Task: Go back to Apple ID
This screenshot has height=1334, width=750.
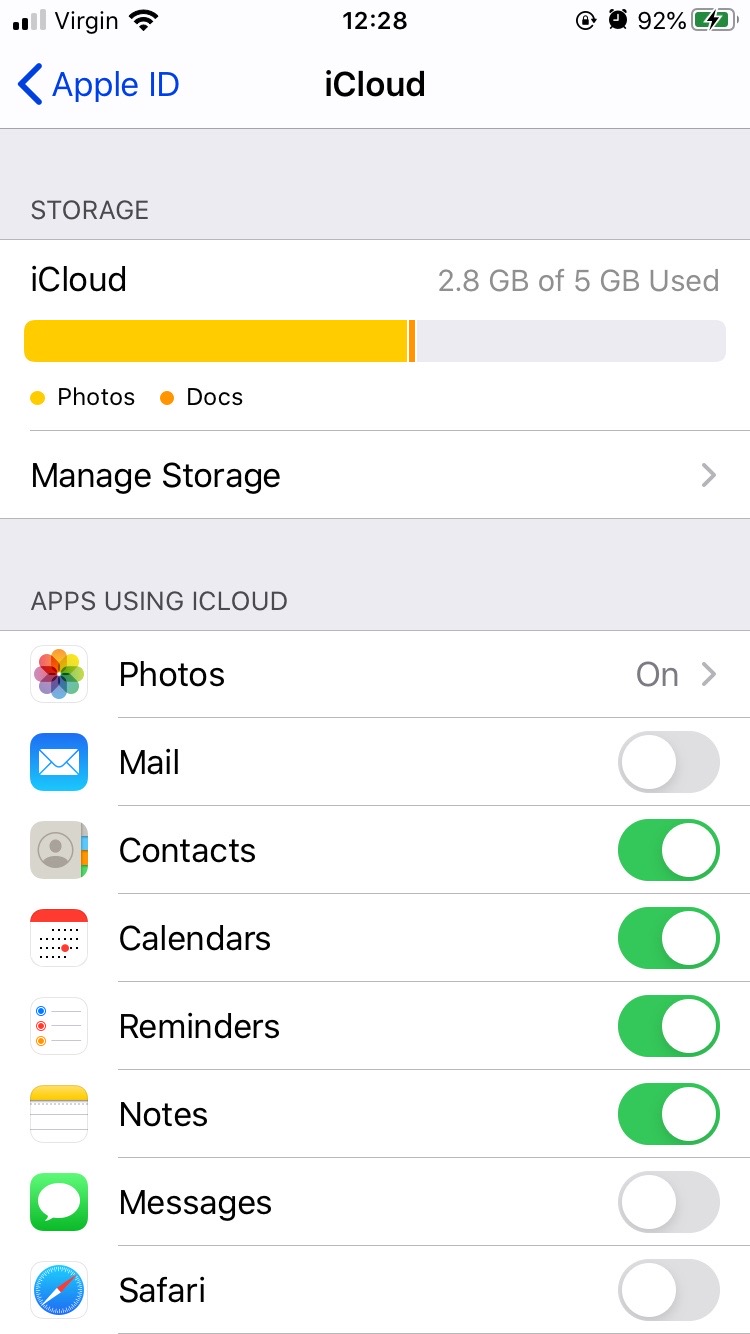Action: click(98, 85)
